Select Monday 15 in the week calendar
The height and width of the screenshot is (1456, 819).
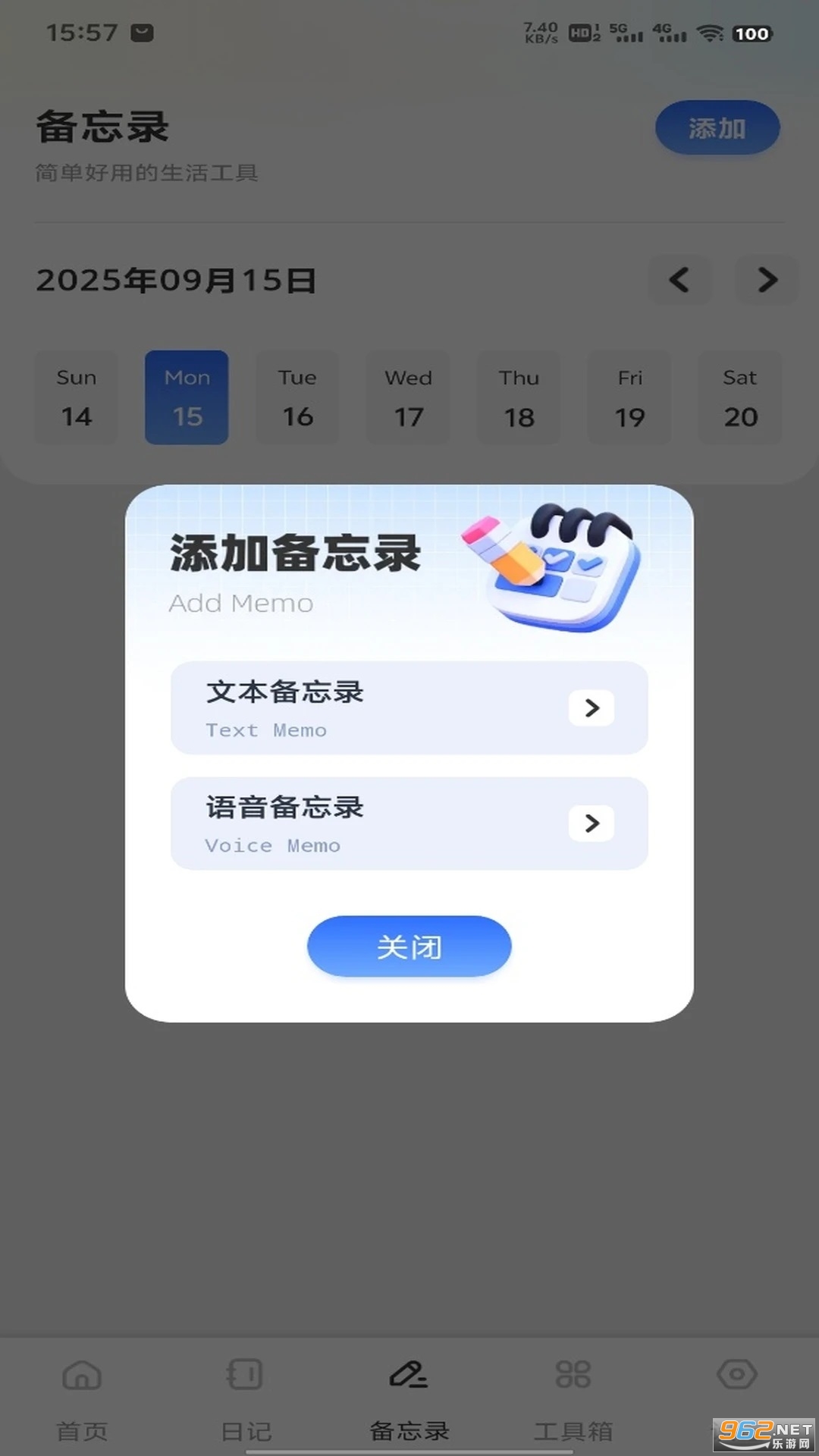tap(187, 397)
